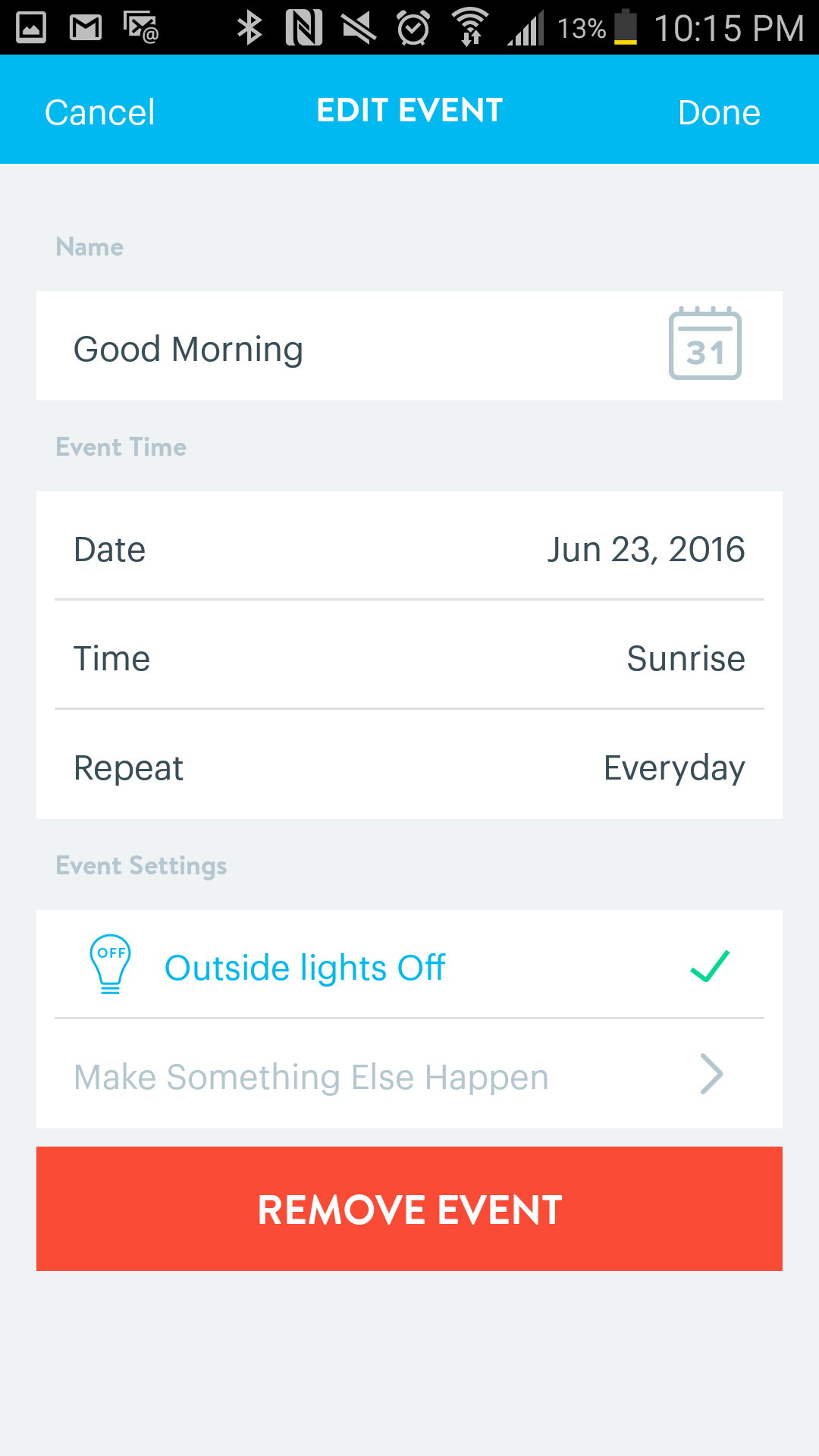
Task: Remove this event
Action: pos(409,1209)
